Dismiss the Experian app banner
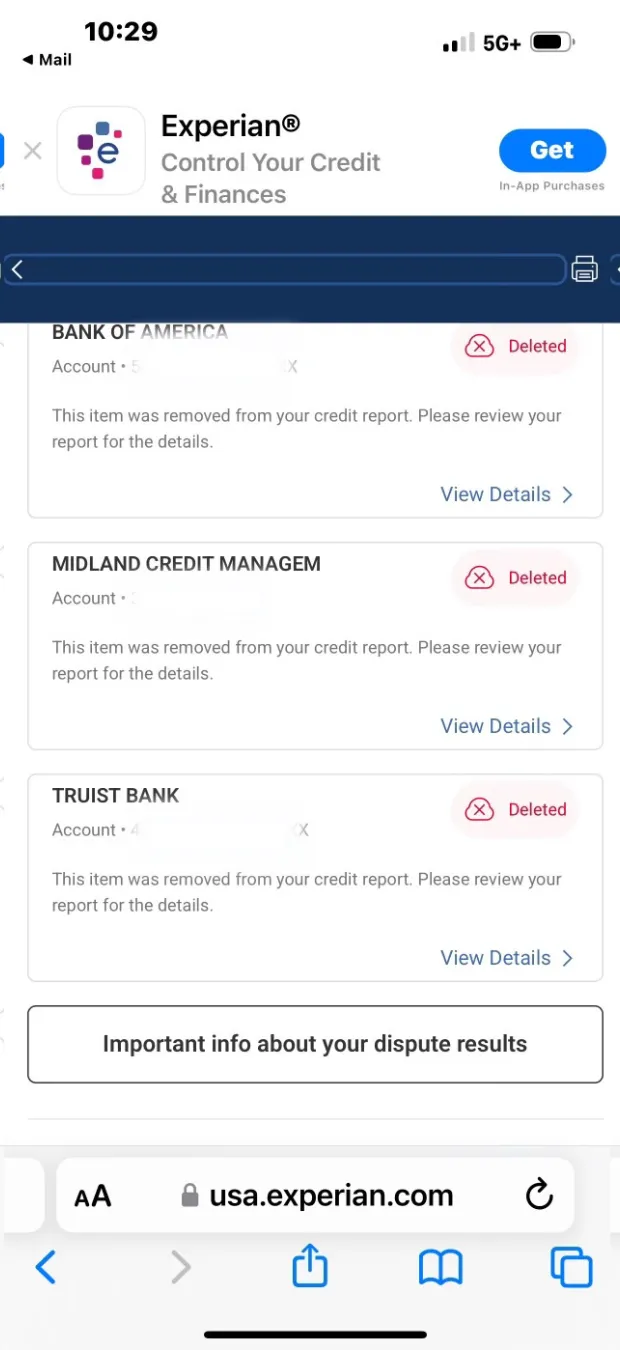The width and height of the screenshot is (620, 1350). (x=32, y=151)
